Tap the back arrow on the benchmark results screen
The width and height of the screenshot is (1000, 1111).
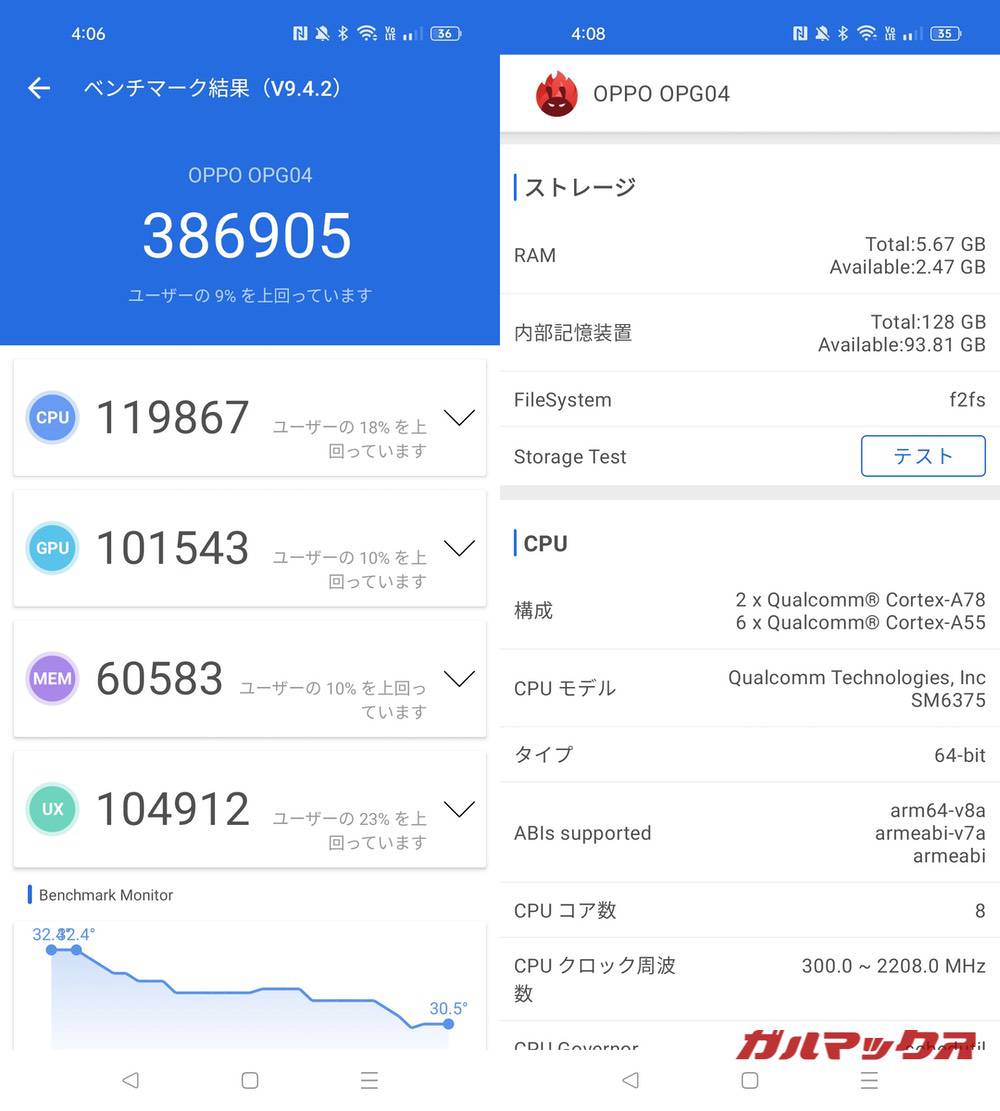point(38,88)
